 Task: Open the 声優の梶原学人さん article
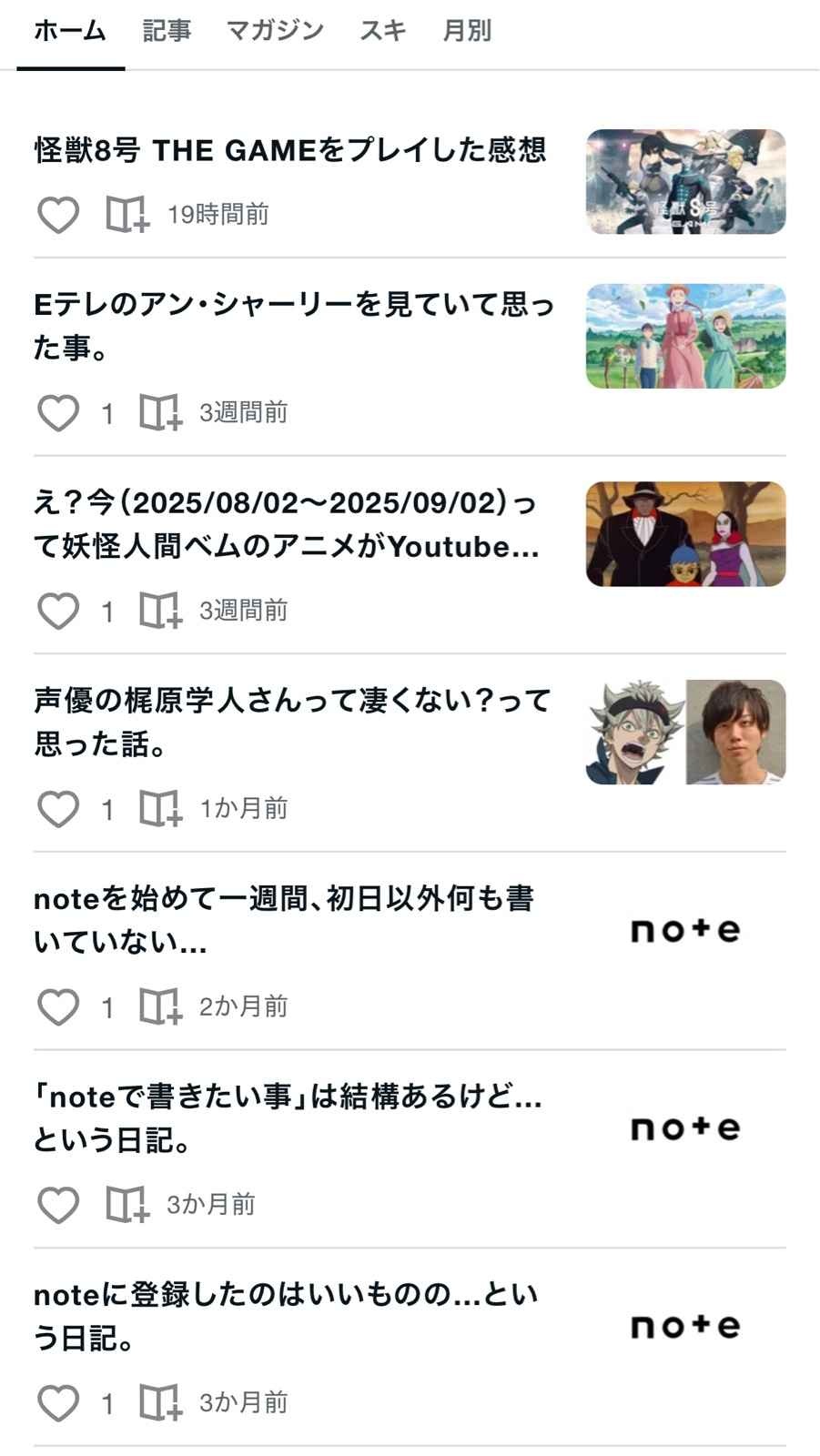point(291,722)
